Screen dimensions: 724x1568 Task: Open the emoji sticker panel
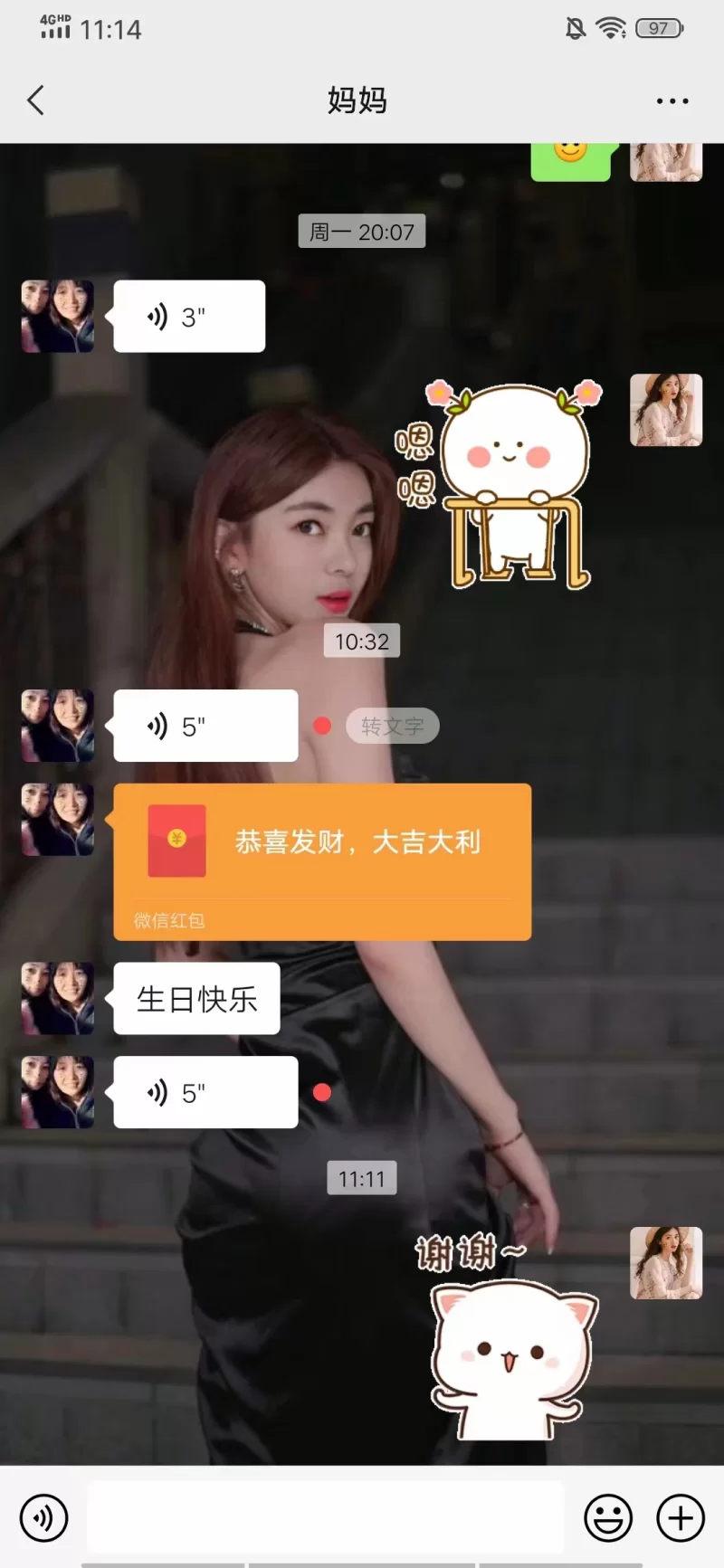(607, 1517)
